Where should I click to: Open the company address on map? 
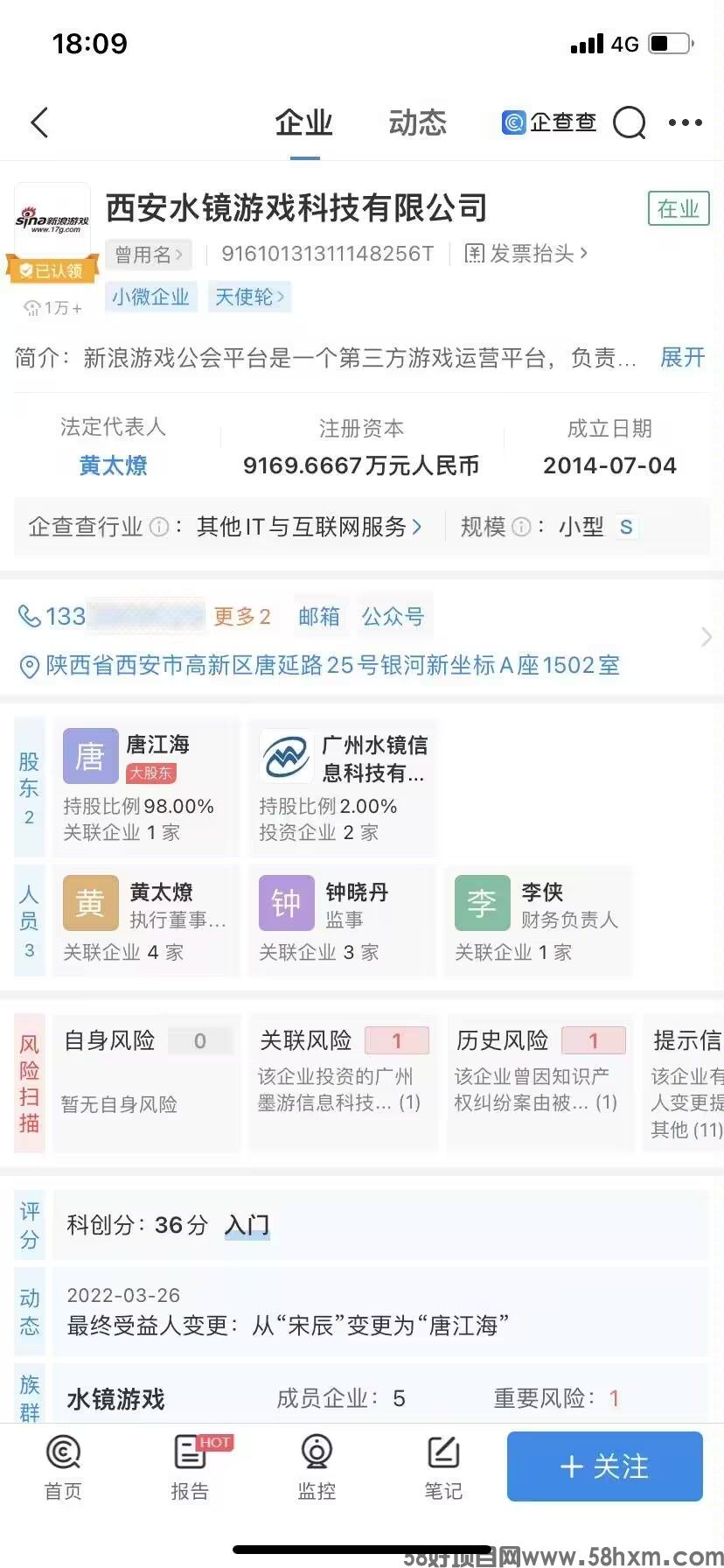click(332, 666)
